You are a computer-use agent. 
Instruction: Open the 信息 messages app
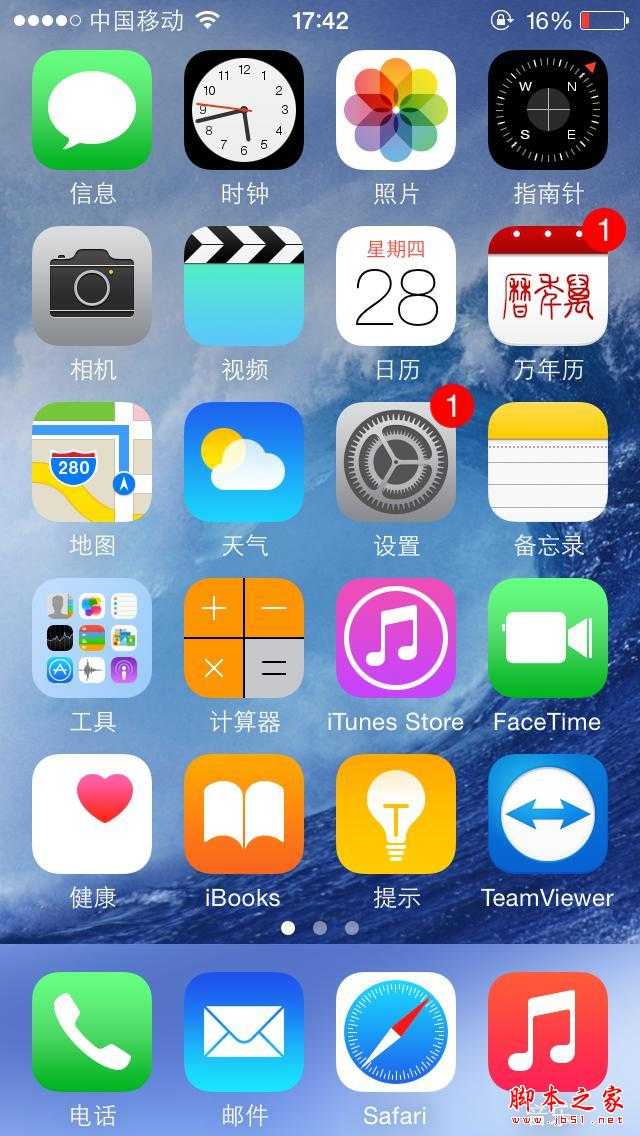(x=92, y=110)
